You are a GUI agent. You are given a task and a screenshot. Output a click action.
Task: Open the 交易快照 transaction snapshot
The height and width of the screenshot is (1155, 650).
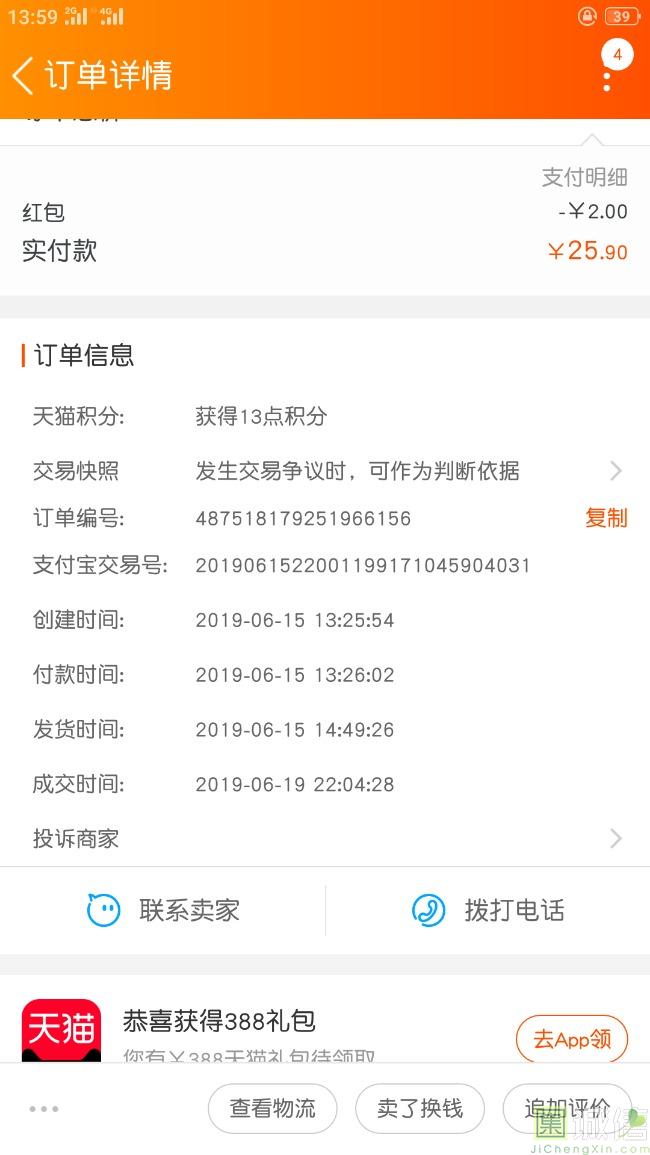[x=325, y=471]
